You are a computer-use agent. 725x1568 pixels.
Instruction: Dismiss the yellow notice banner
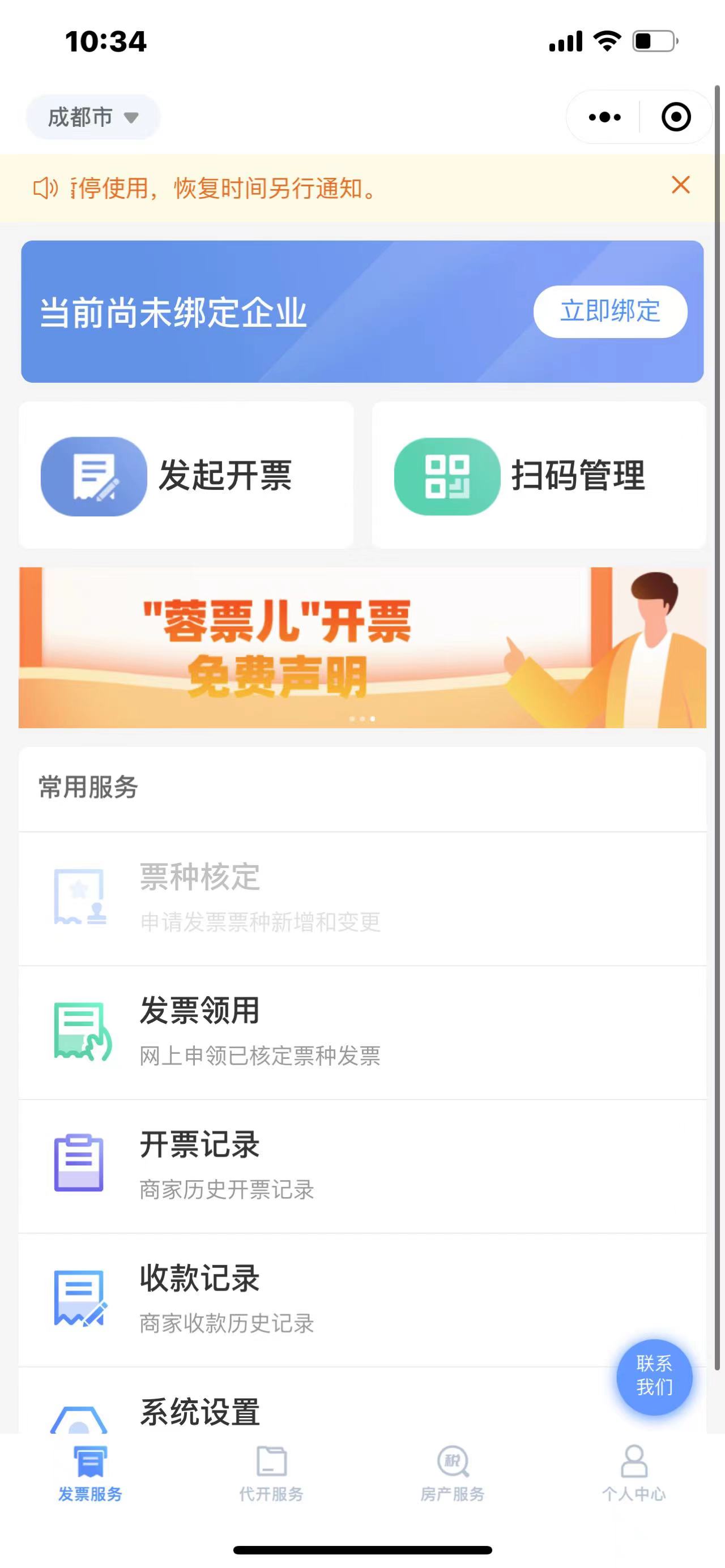click(x=681, y=185)
